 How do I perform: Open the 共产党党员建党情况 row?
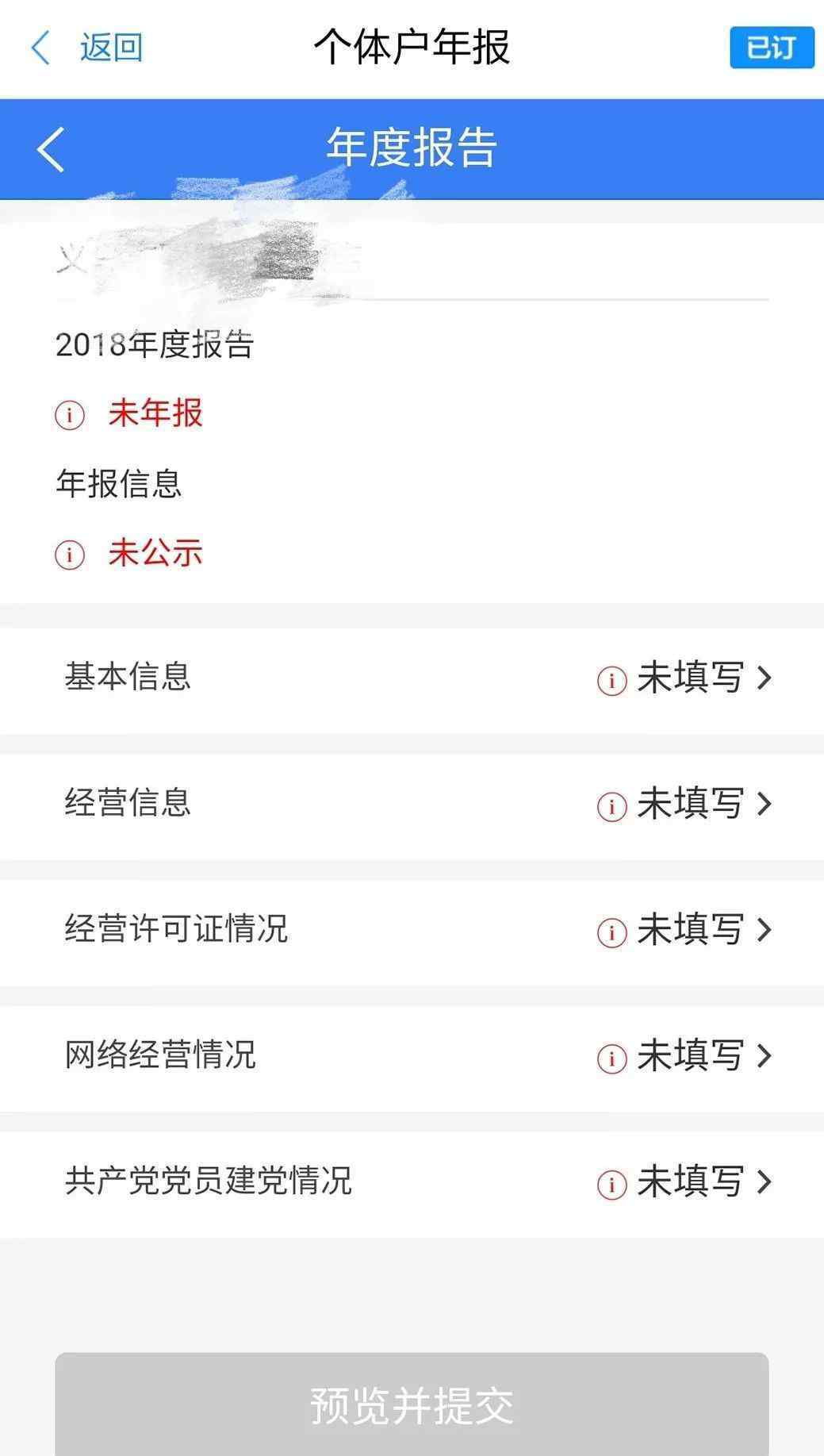coord(412,1184)
